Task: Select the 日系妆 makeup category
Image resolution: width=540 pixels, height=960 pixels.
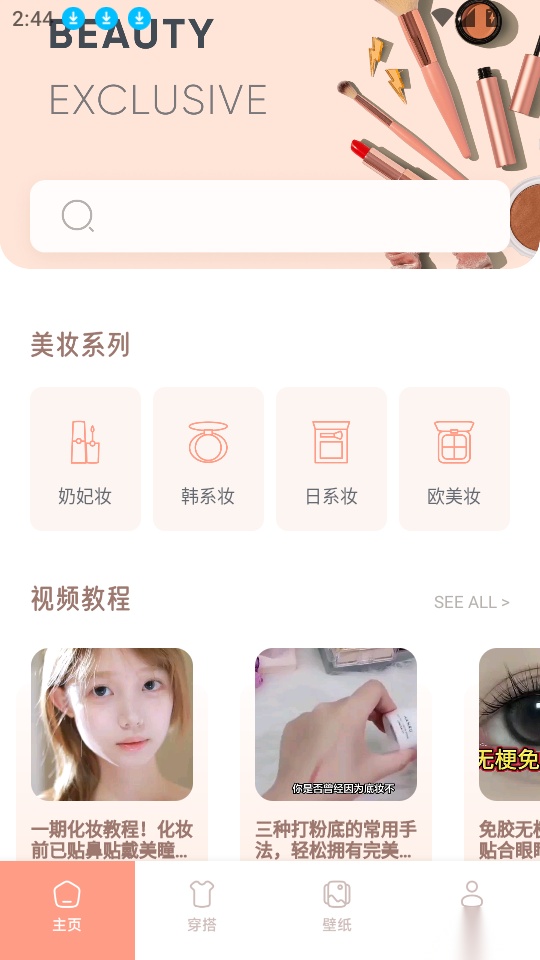Action: (331, 459)
